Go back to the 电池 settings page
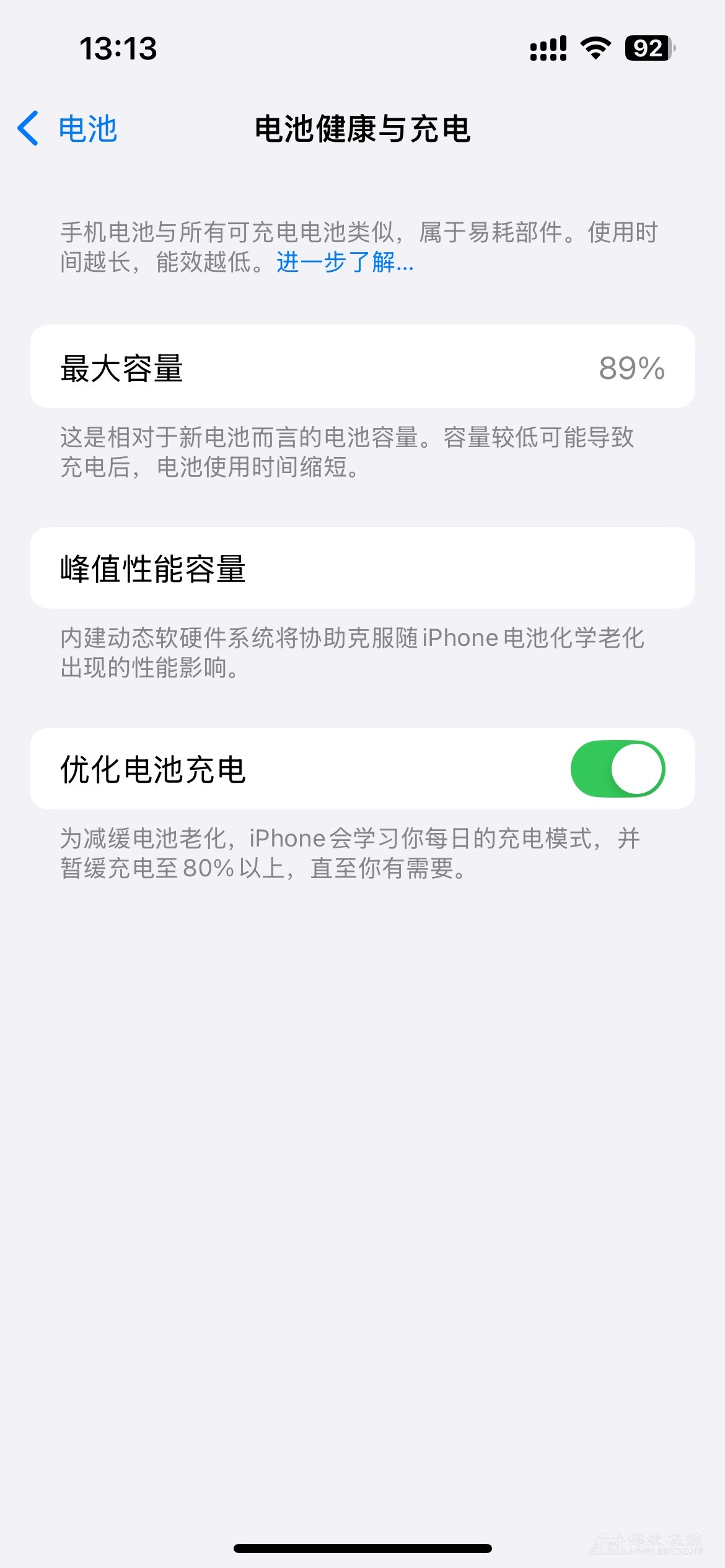 pyautogui.click(x=68, y=129)
